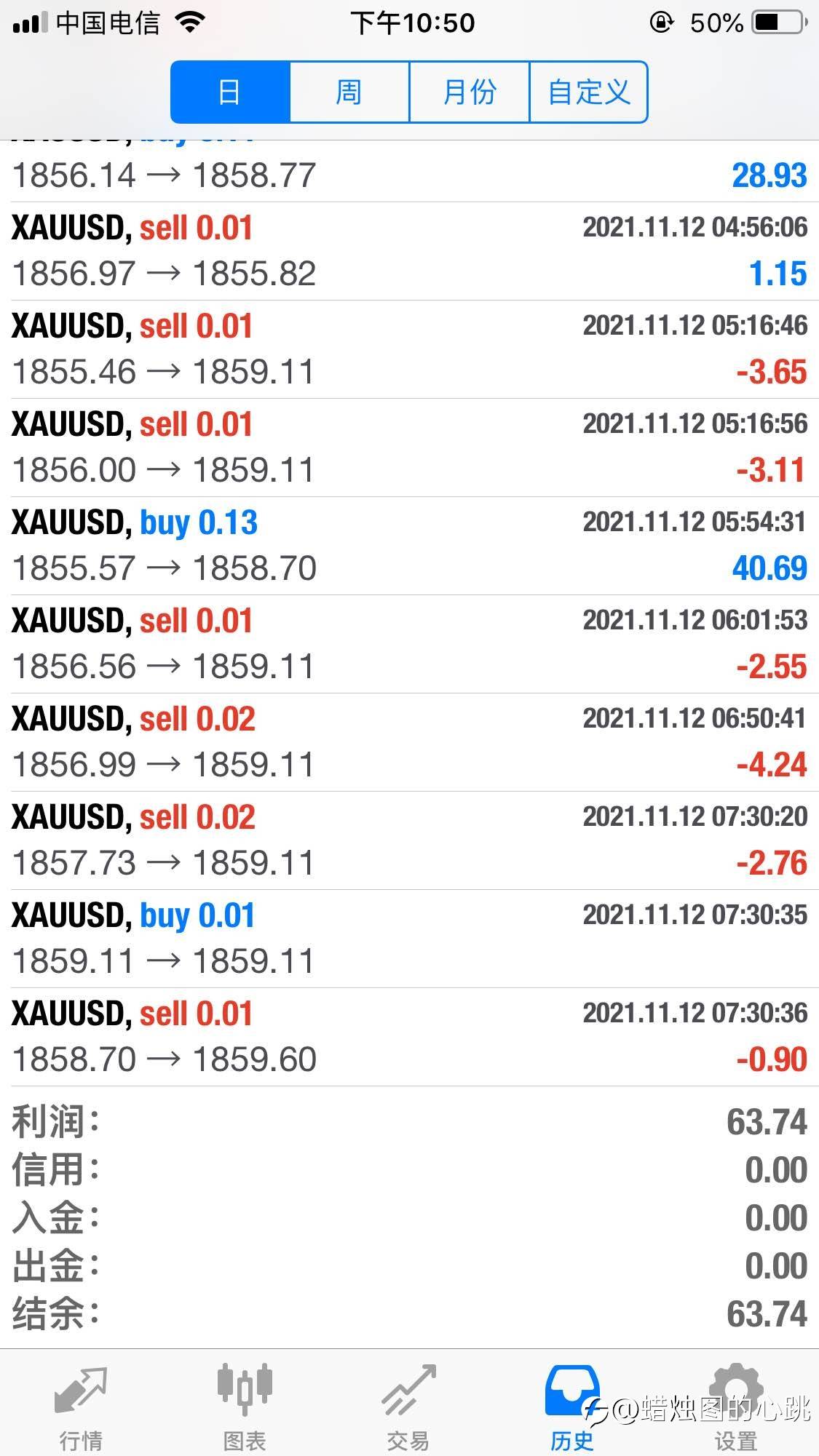Open the buy 0.13 trade at 05:54:31
Image resolution: width=819 pixels, height=1456 pixels.
click(x=409, y=546)
